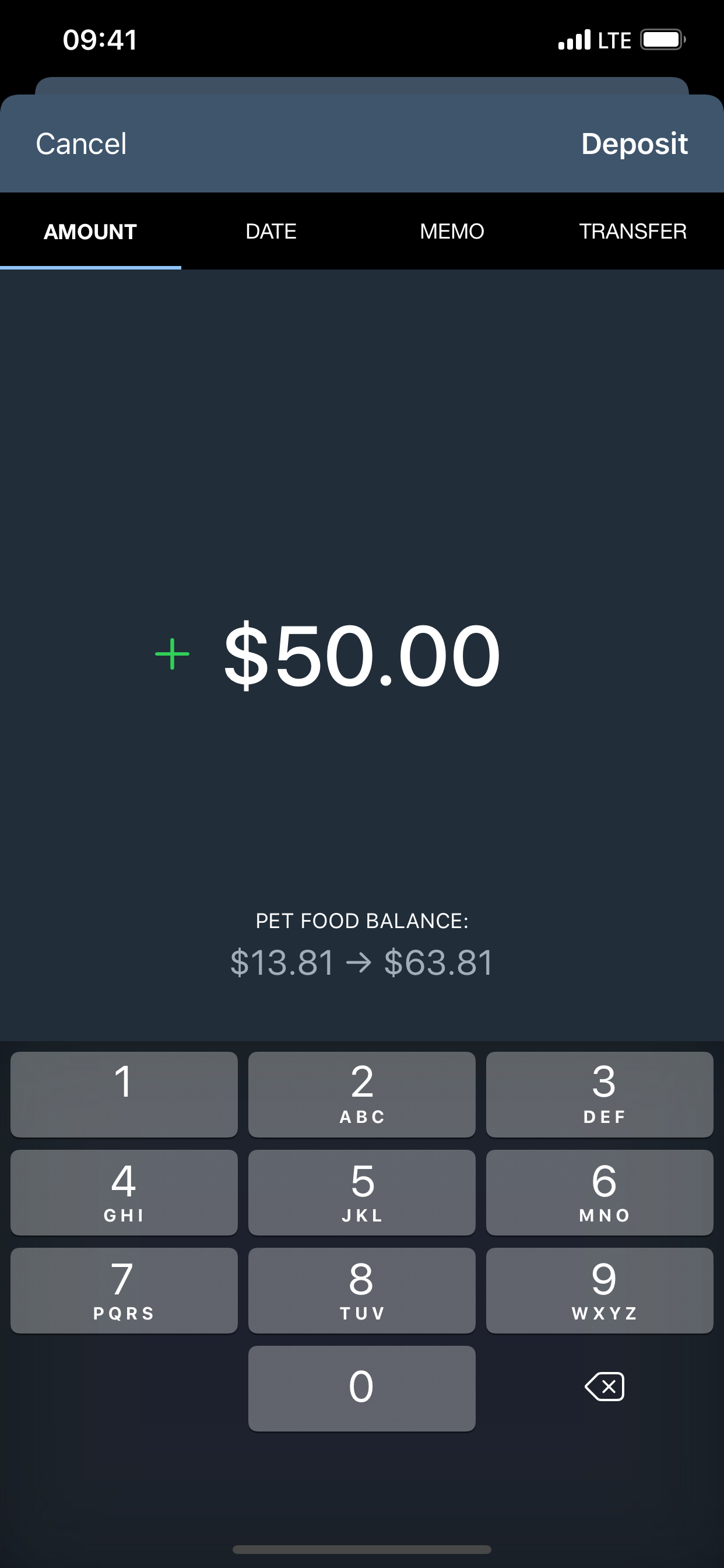Viewport: 724px width, 1568px height.
Task: Toggle the green plus sign
Action: point(172,654)
